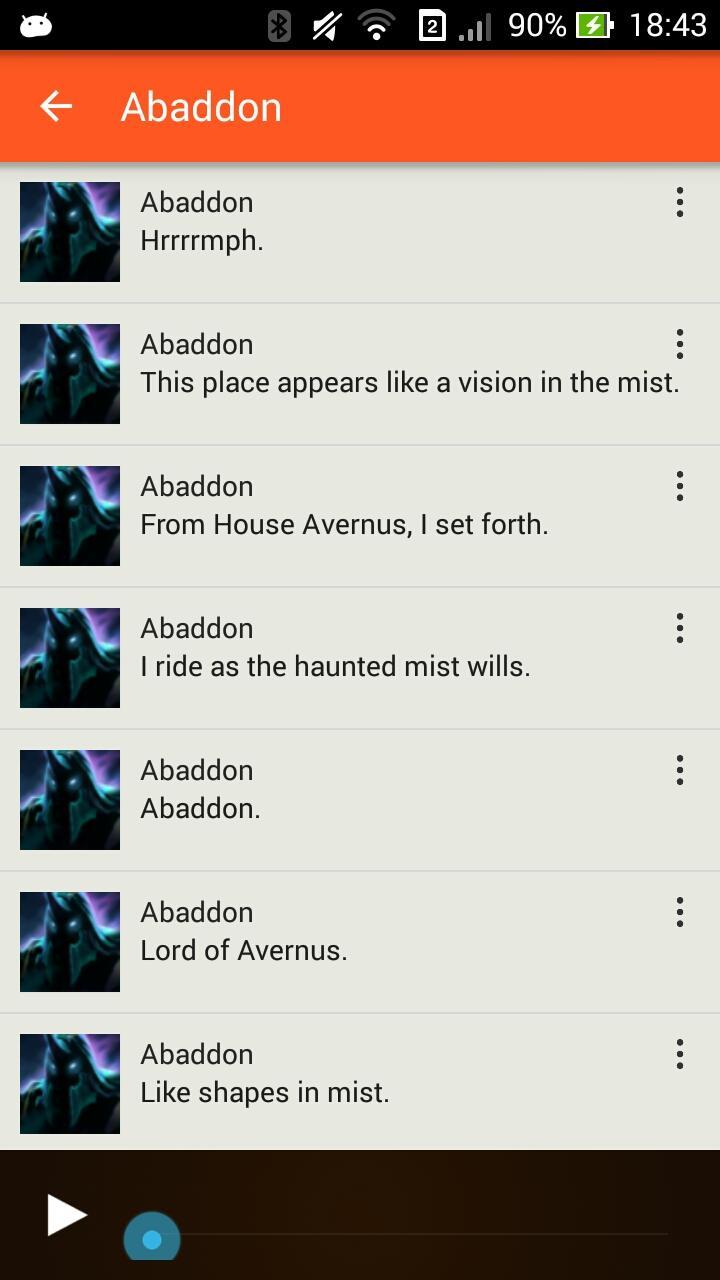Open options for "vision in the mist" line

pos(679,344)
